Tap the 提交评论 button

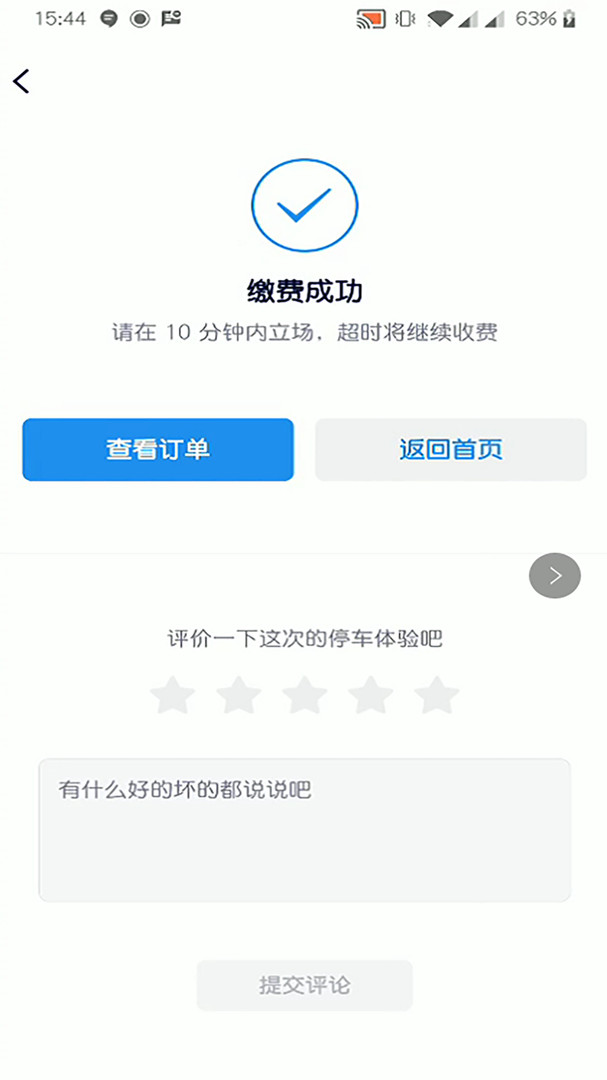[304, 985]
